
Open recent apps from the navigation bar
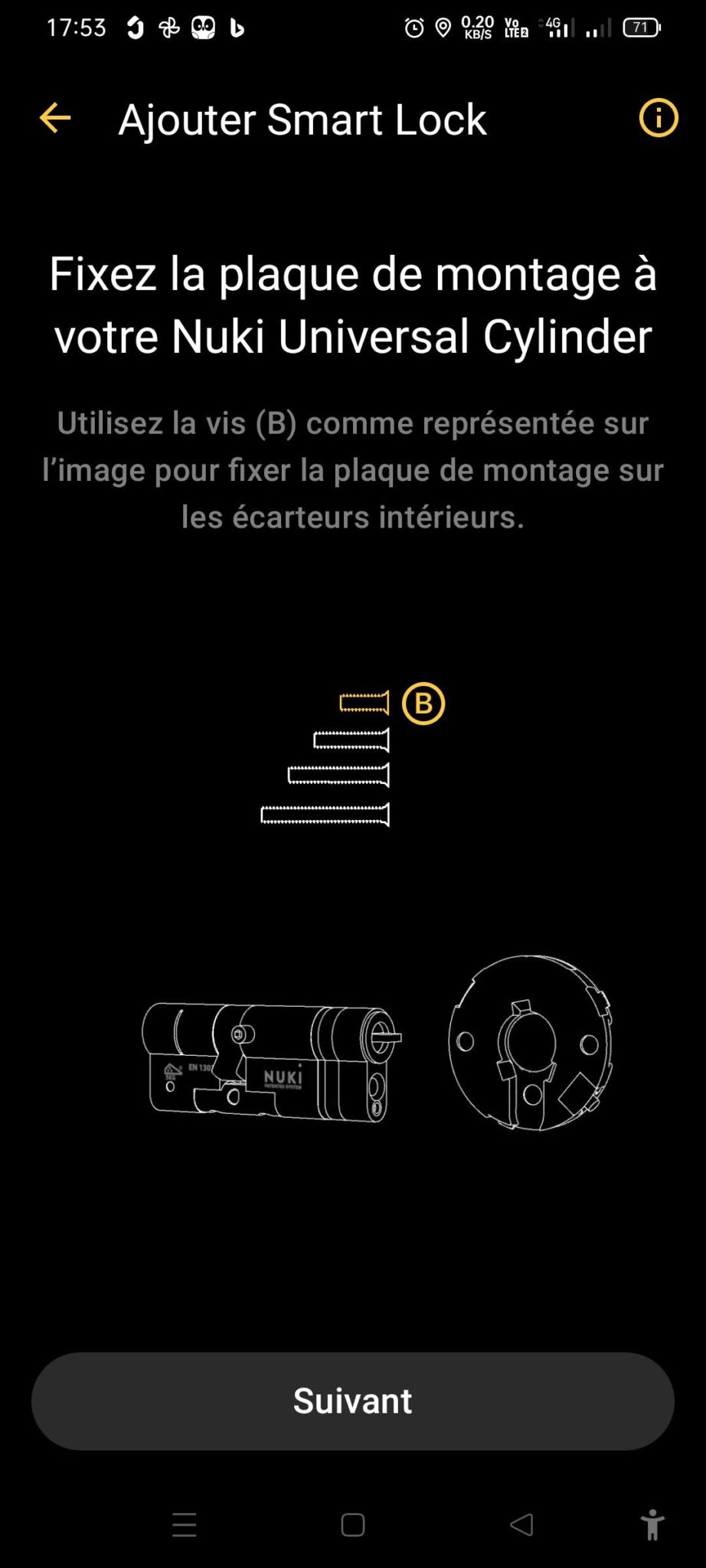(x=185, y=1525)
